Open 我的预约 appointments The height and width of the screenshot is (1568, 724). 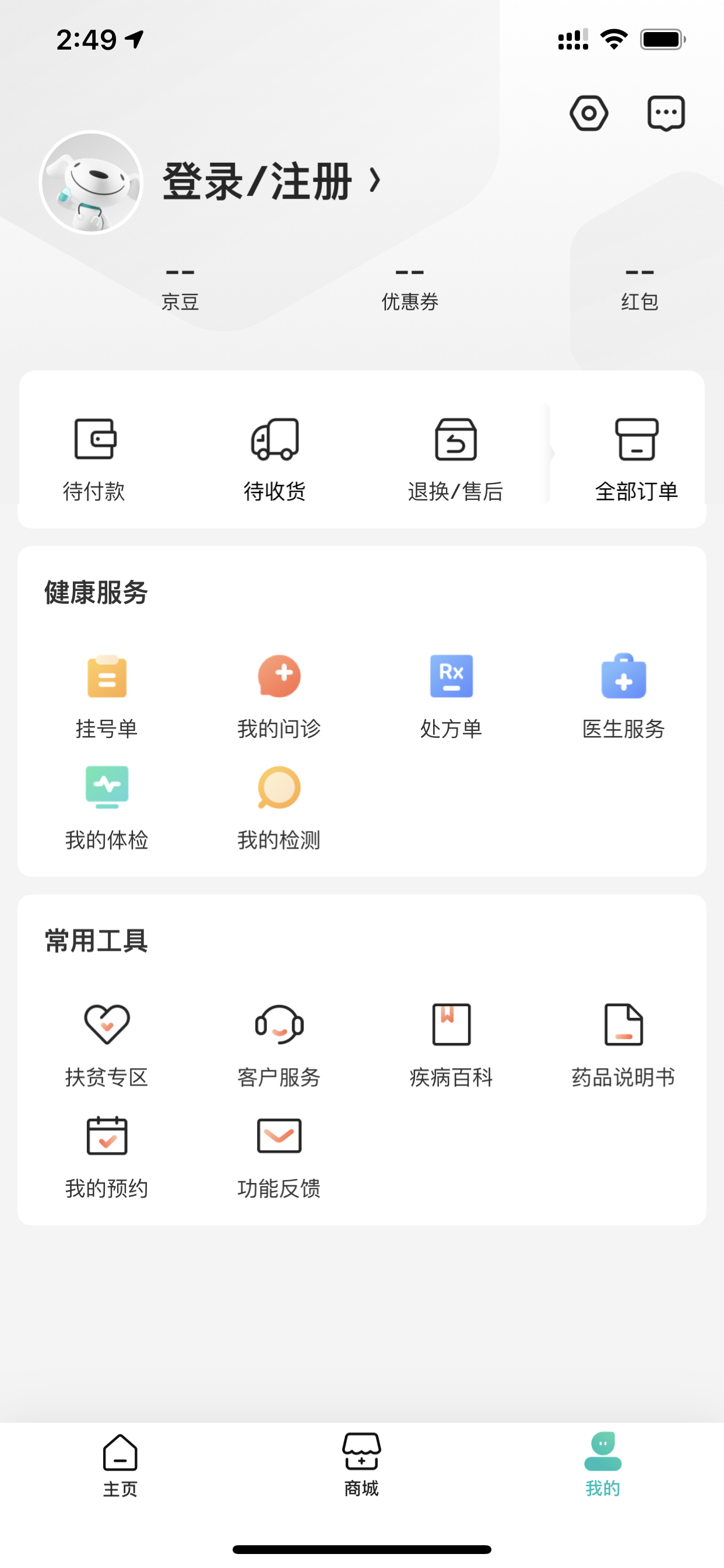(107, 1154)
